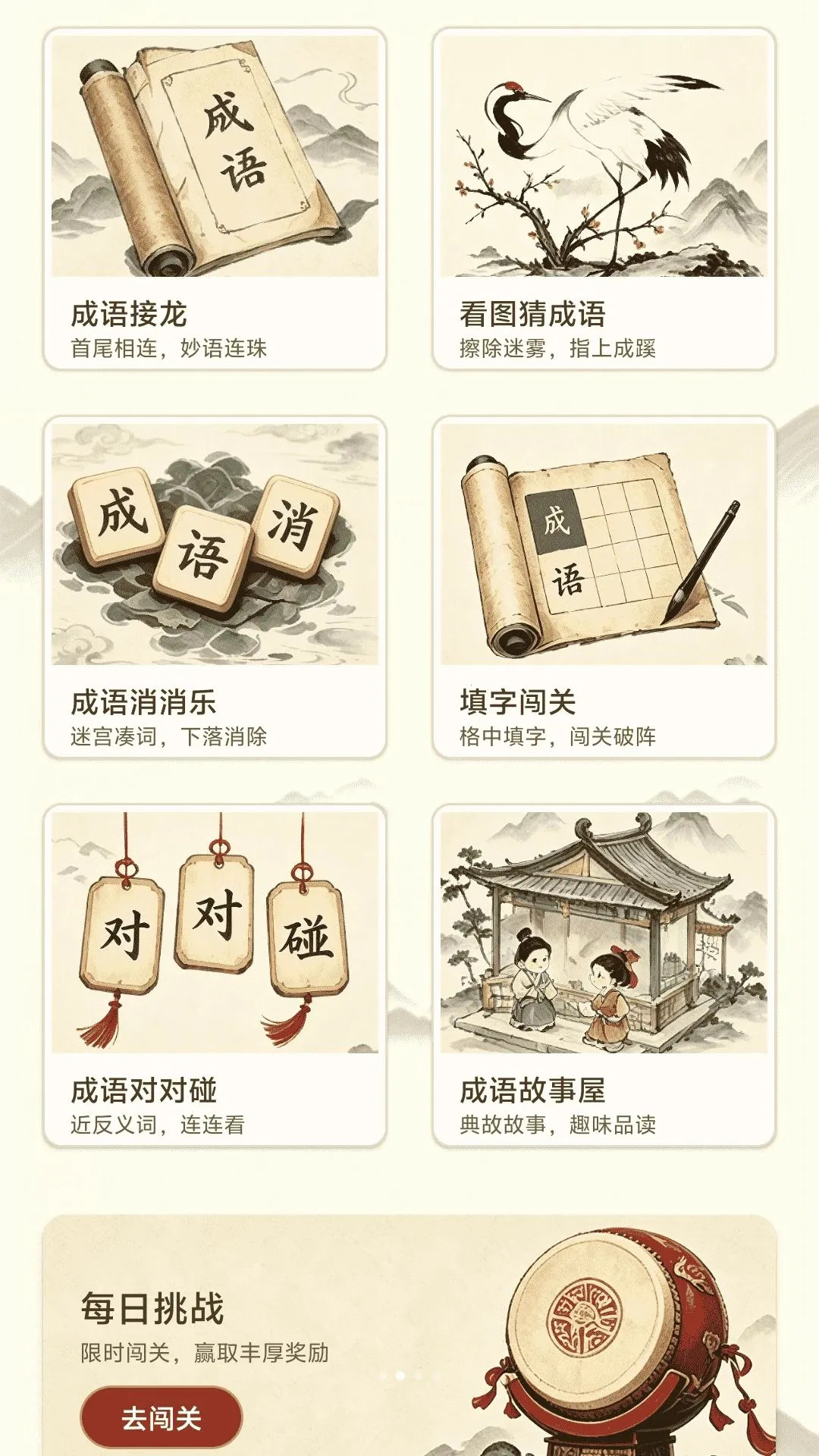The image size is (819, 1456).
Task: Tap the 去闯关 button
Action: 162,1417
